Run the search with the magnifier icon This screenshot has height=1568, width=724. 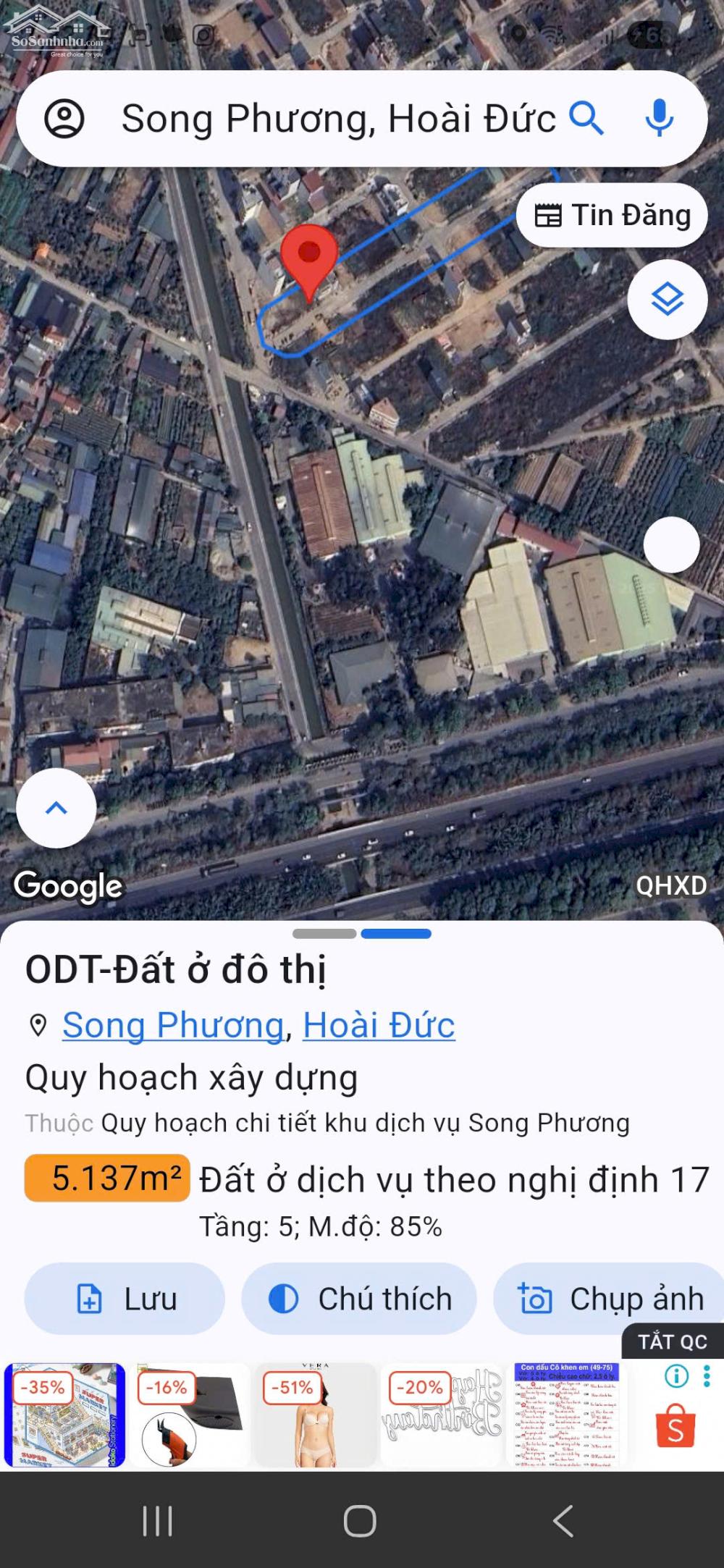(586, 118)
